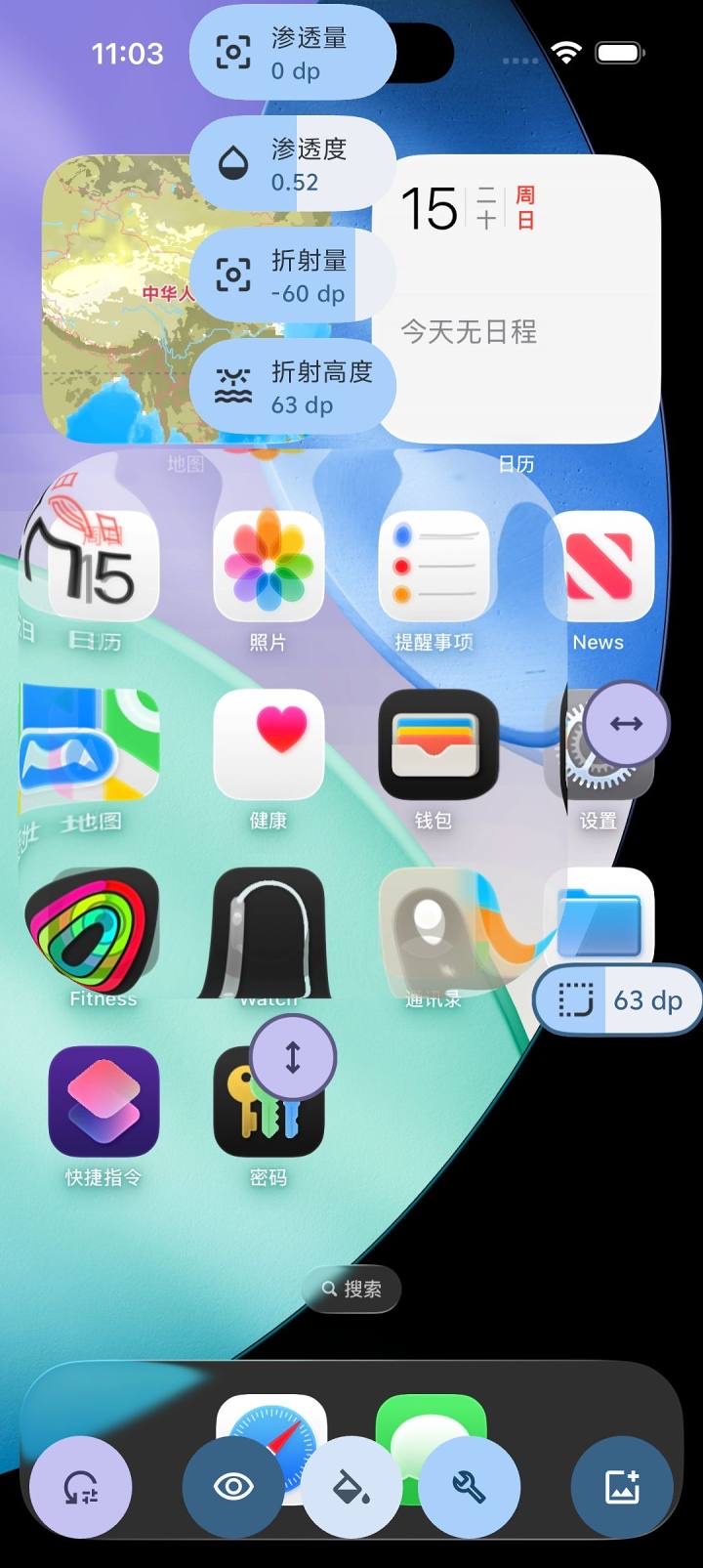
Task: Tap the 折射量 -60 dp slider
Action: 292,275
